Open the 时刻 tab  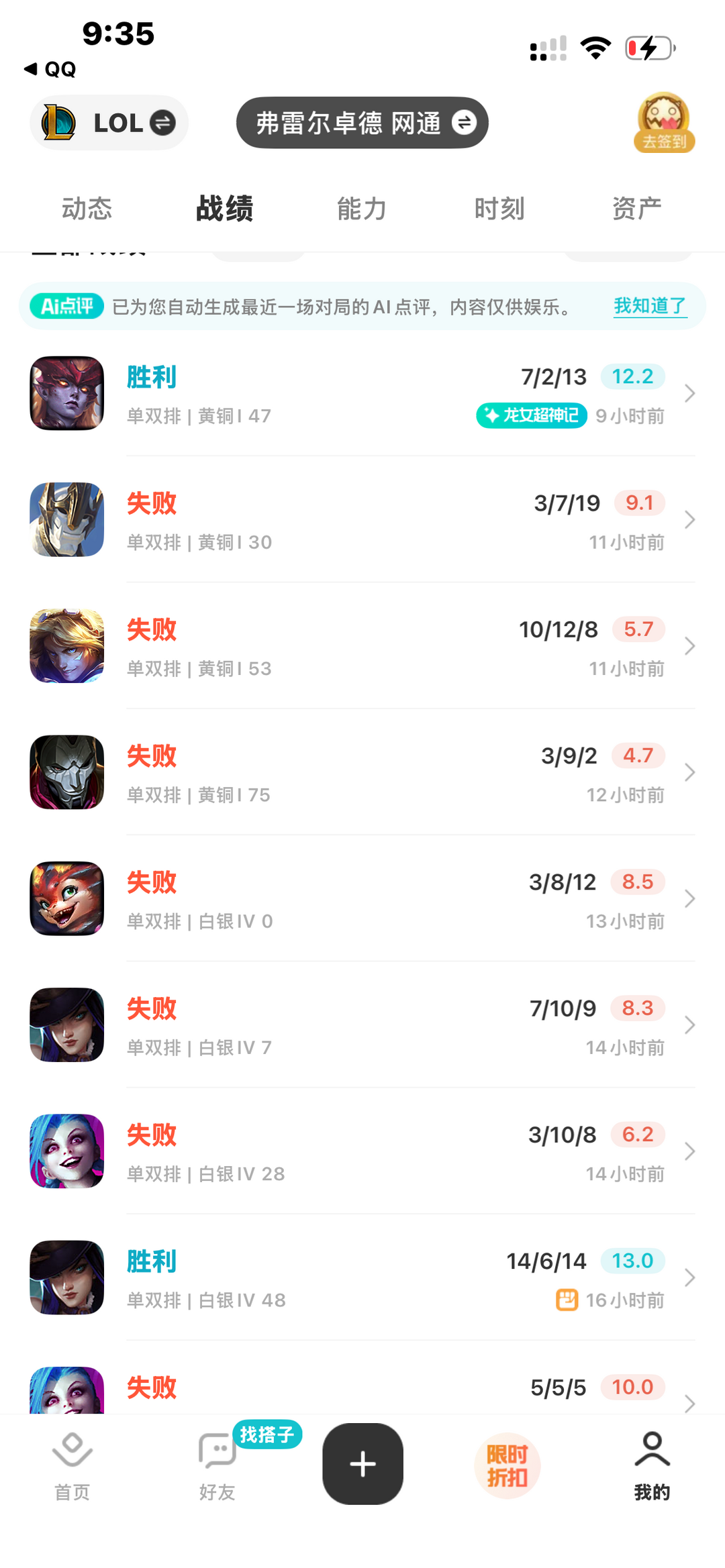pos(499,209)
